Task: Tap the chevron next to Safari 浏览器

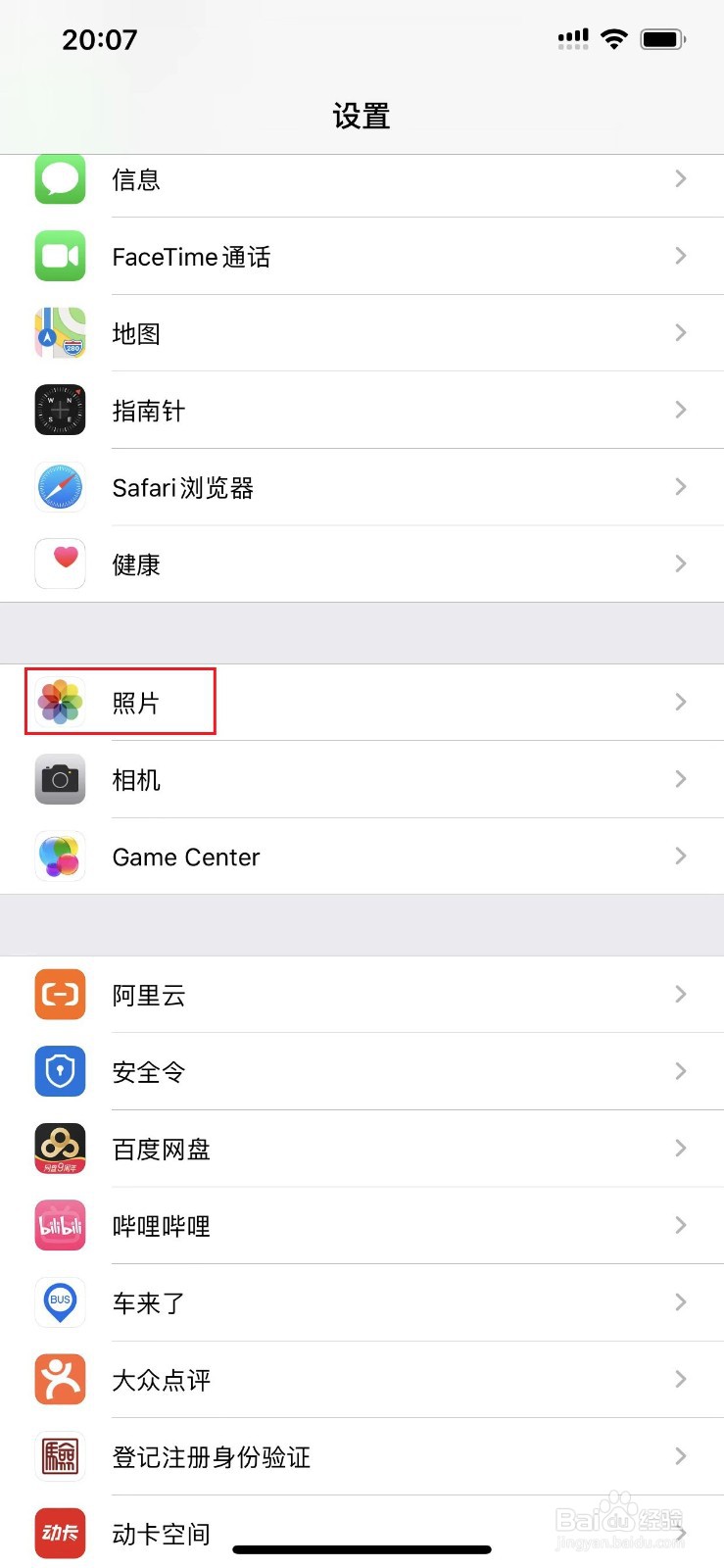Action: tap(681, 487)
